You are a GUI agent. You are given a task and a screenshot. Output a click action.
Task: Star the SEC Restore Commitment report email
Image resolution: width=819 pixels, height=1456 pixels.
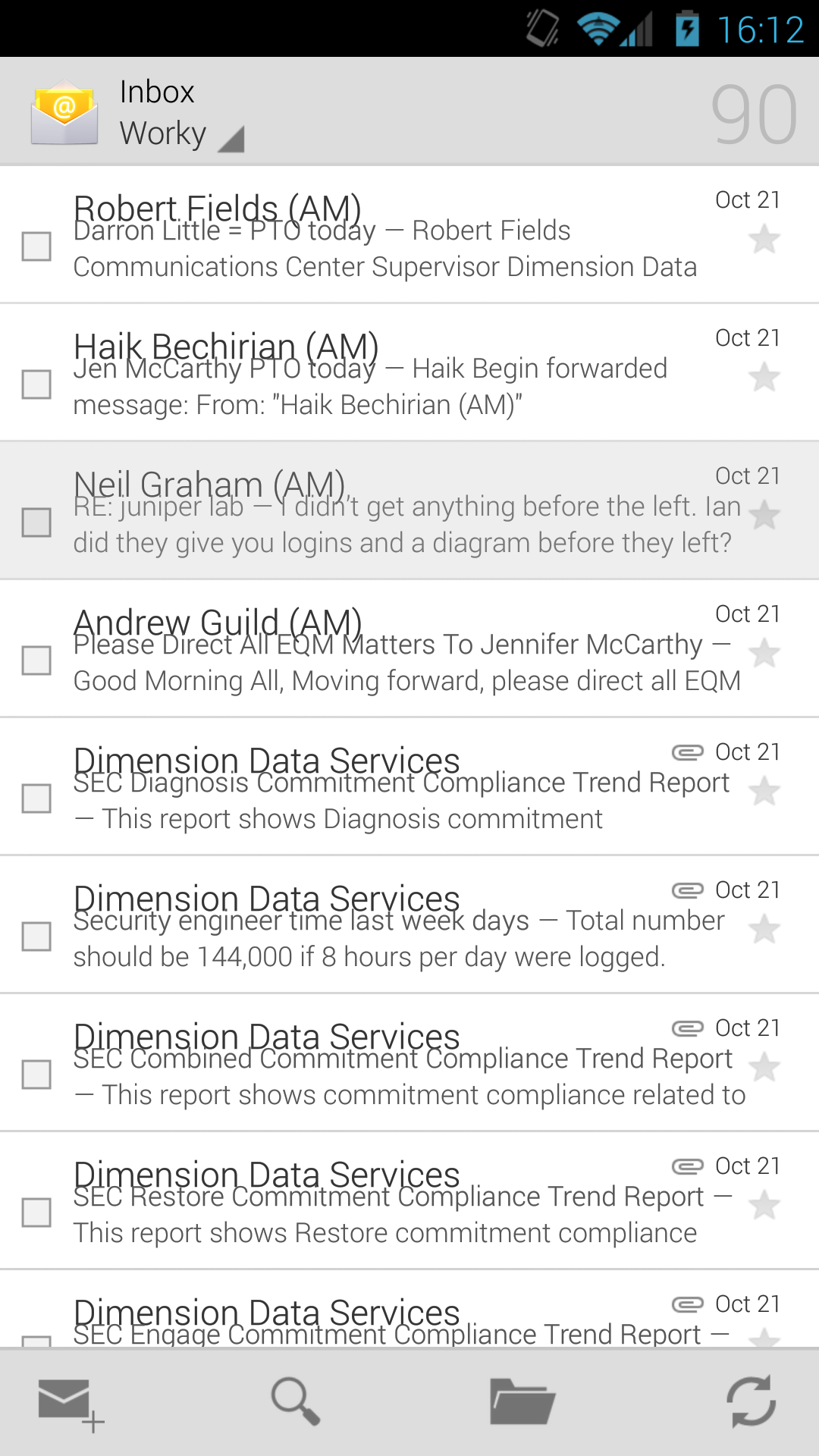[764, 1206]
